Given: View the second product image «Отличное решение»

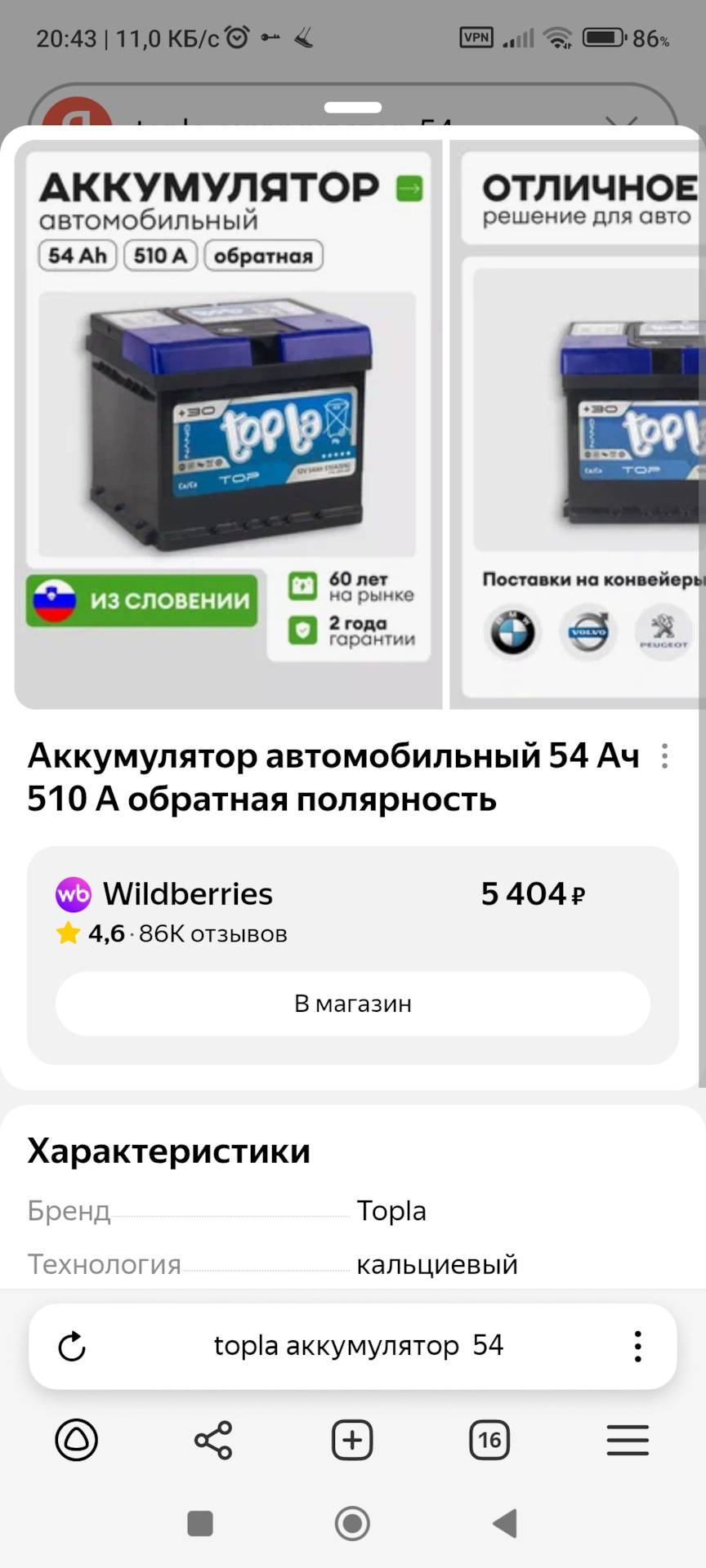Looking at the screenshot, I should (x=579, y=425).
